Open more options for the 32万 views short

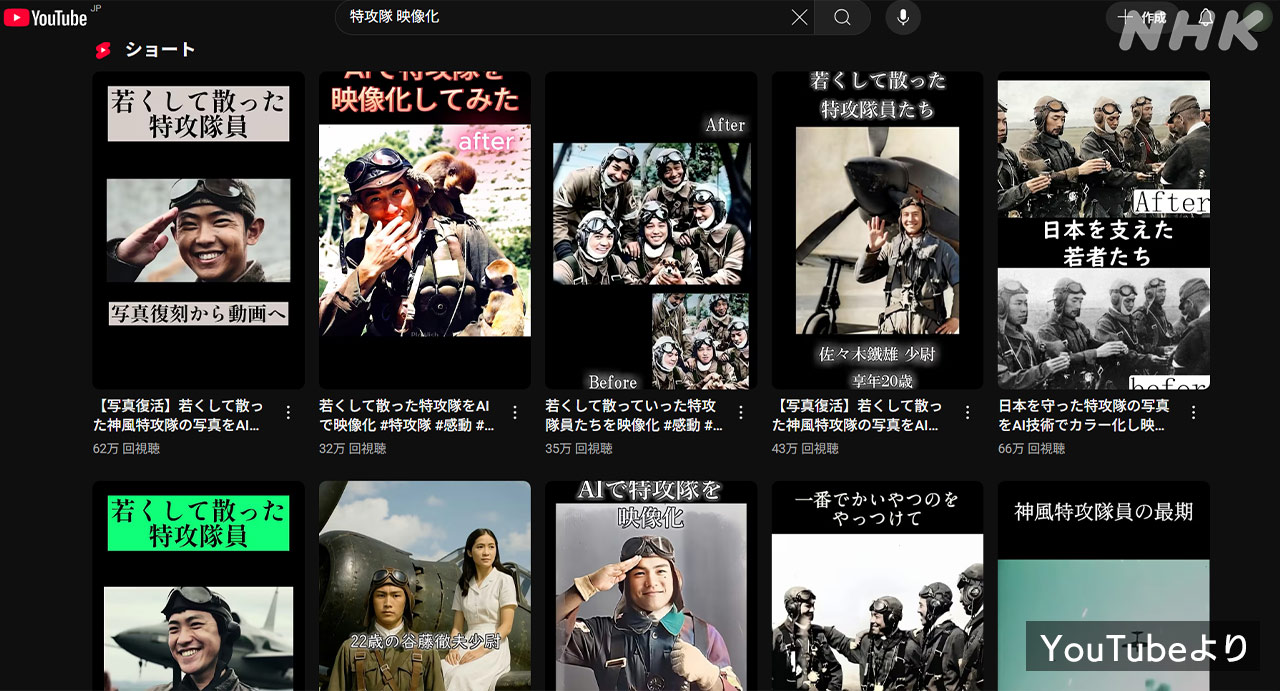[515, 412]
